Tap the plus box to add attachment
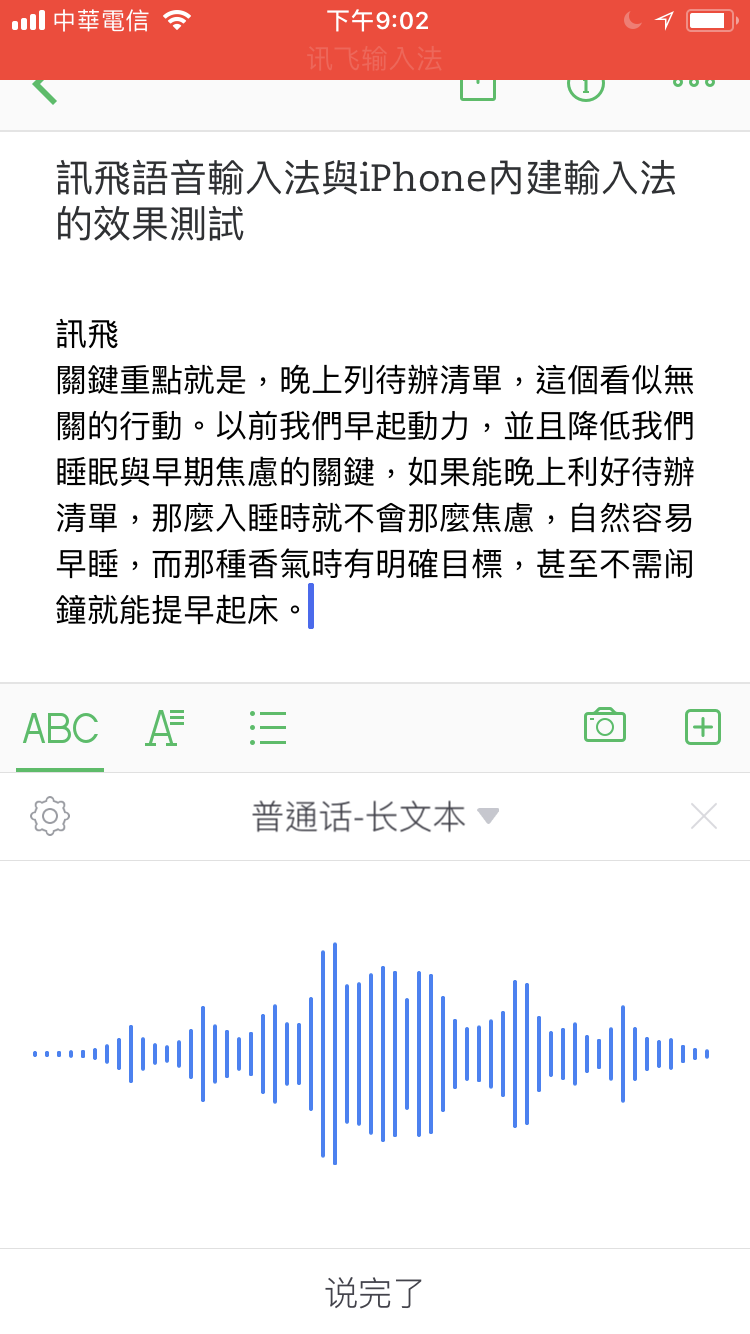The height and width of the screenshot is (1334, 750). [703, 727]
